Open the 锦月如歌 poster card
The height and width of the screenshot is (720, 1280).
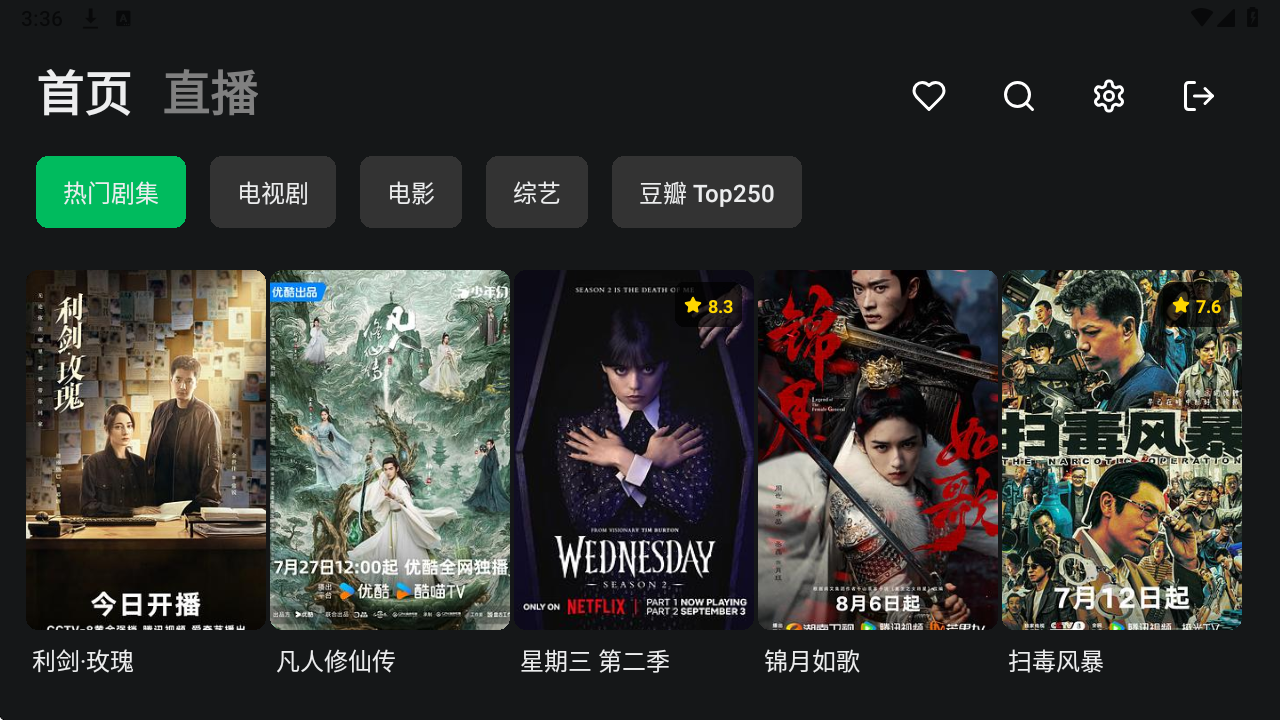pyautogui.click(x=878, y=450)
